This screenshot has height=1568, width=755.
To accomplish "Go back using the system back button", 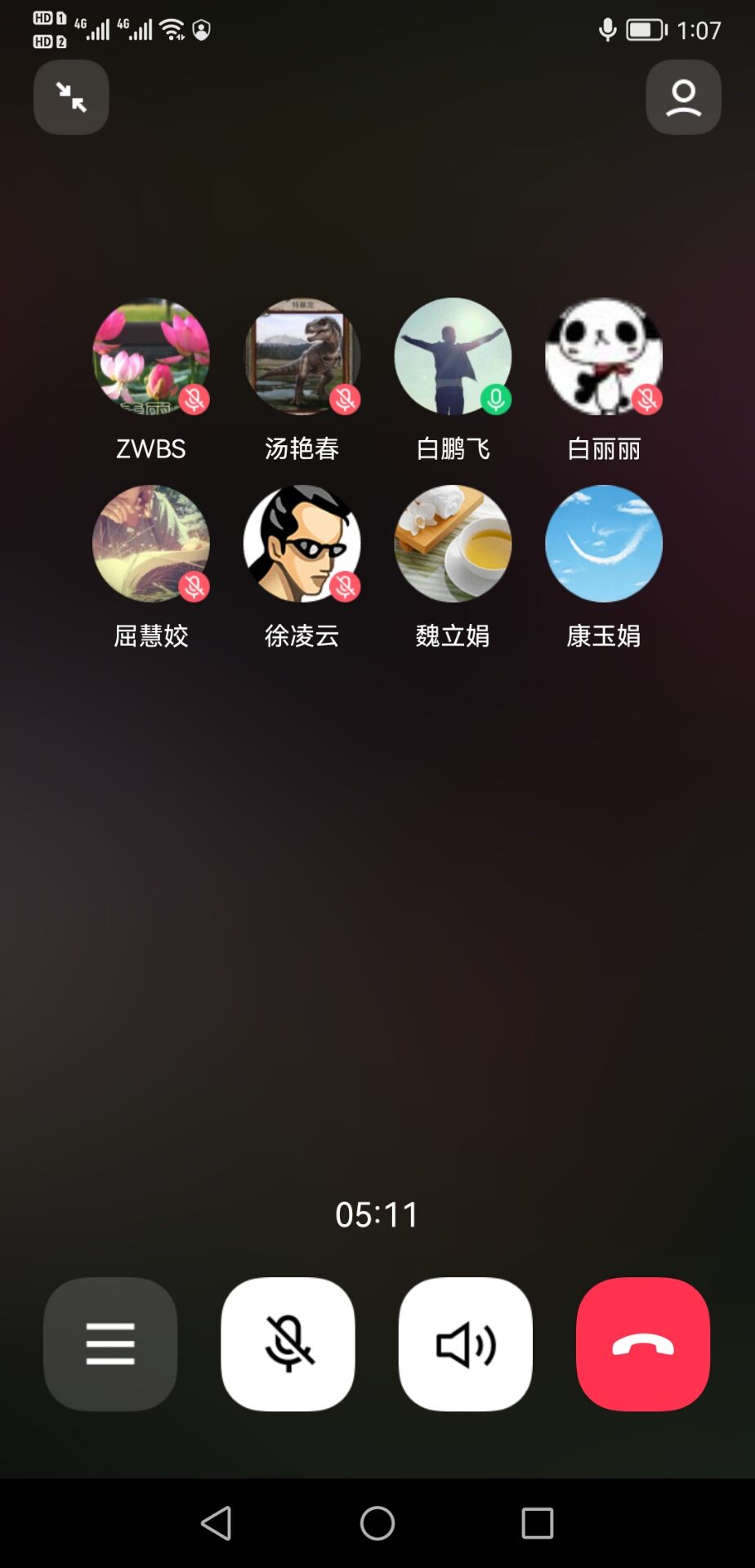I will [x=217, y=1523].
